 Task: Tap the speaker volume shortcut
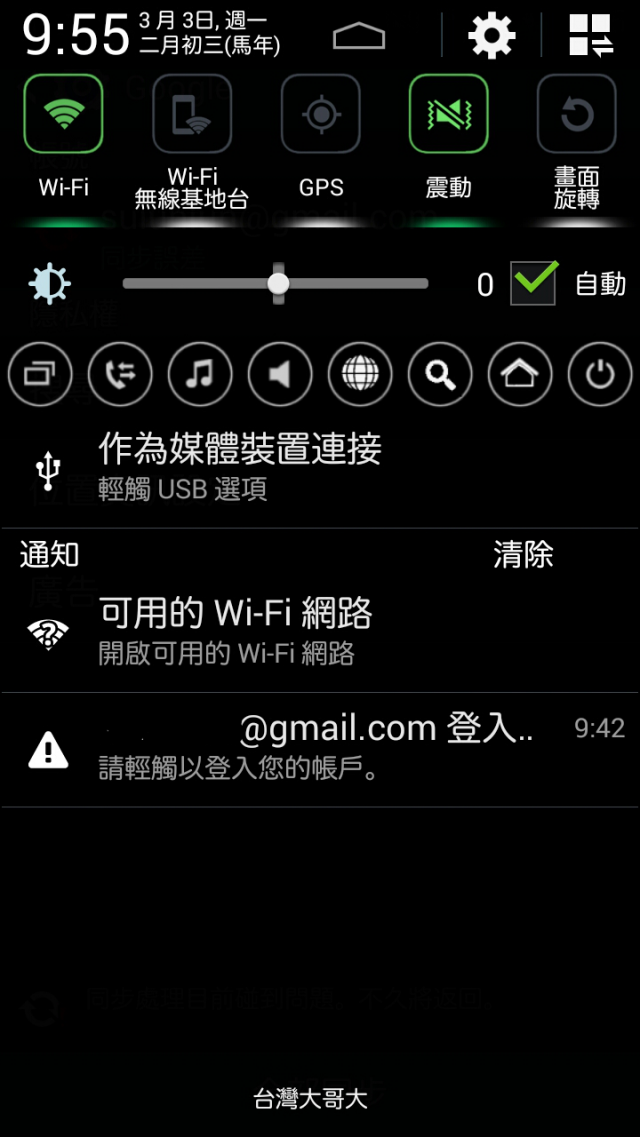point(280,375)
